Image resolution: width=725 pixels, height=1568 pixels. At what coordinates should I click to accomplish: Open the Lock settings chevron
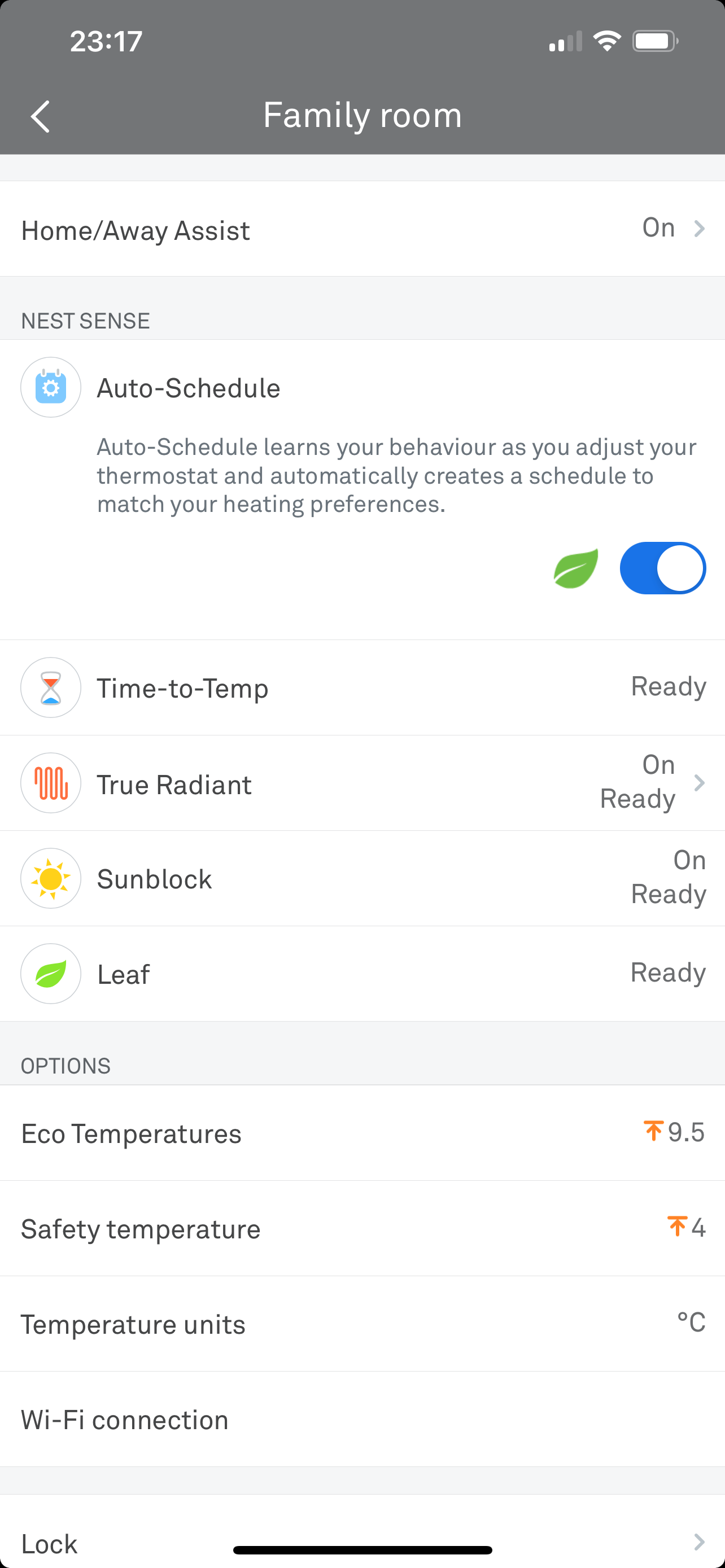pyautogui.click(x=700, y=1542)
